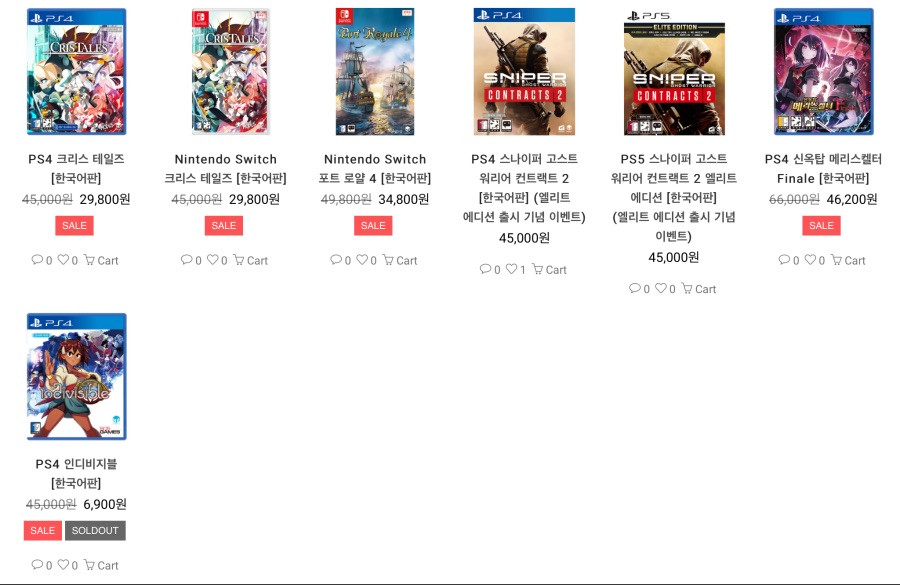
Task: Open the PS5 스나이퍼 엘리트 에디션 cover image
Action: pos(673,72)
